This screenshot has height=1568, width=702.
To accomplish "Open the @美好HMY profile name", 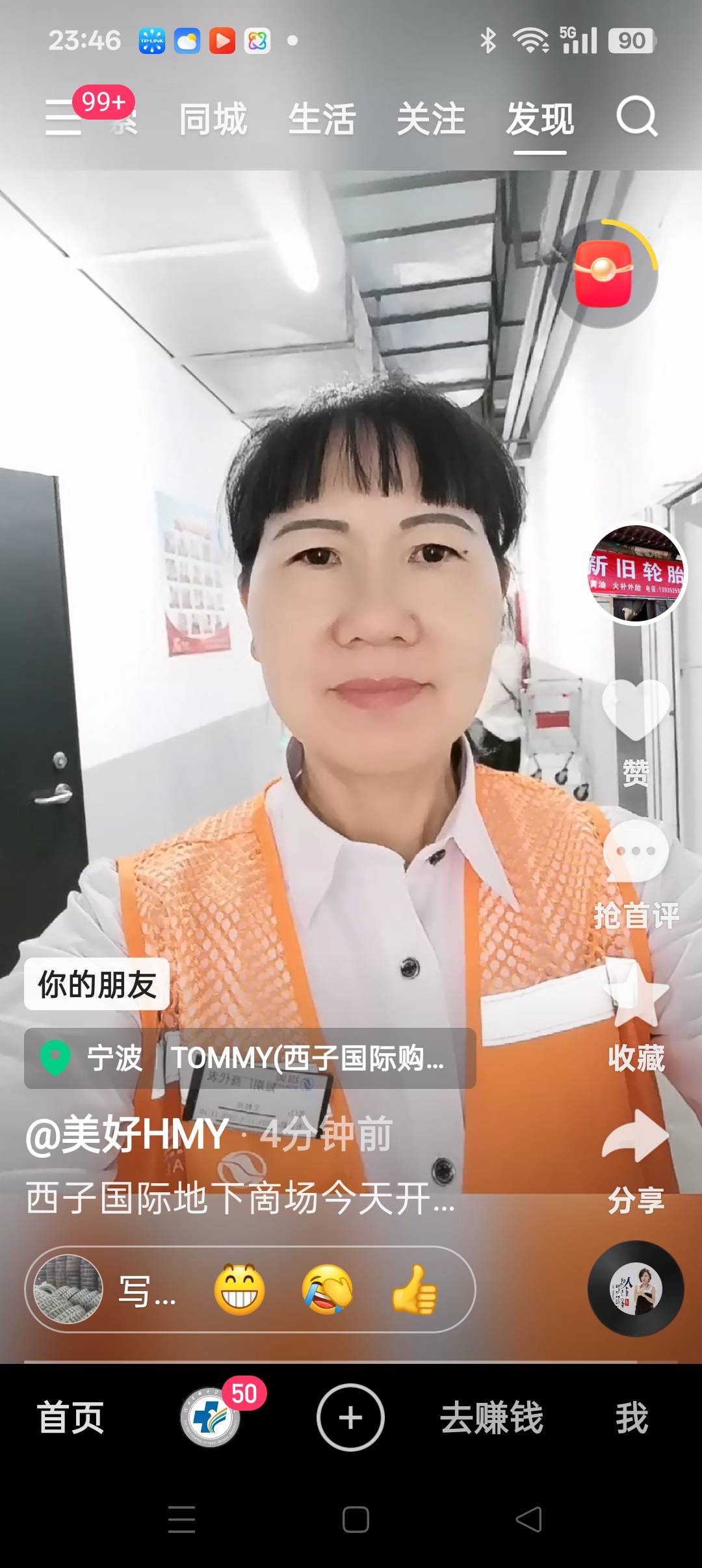I will tap(127, 1134).
